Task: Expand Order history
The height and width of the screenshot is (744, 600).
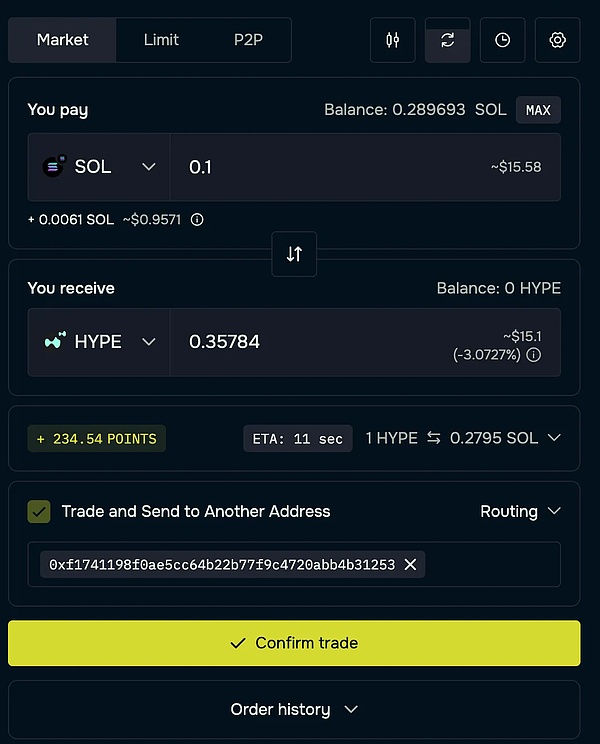Action: (x=294, y=709)
